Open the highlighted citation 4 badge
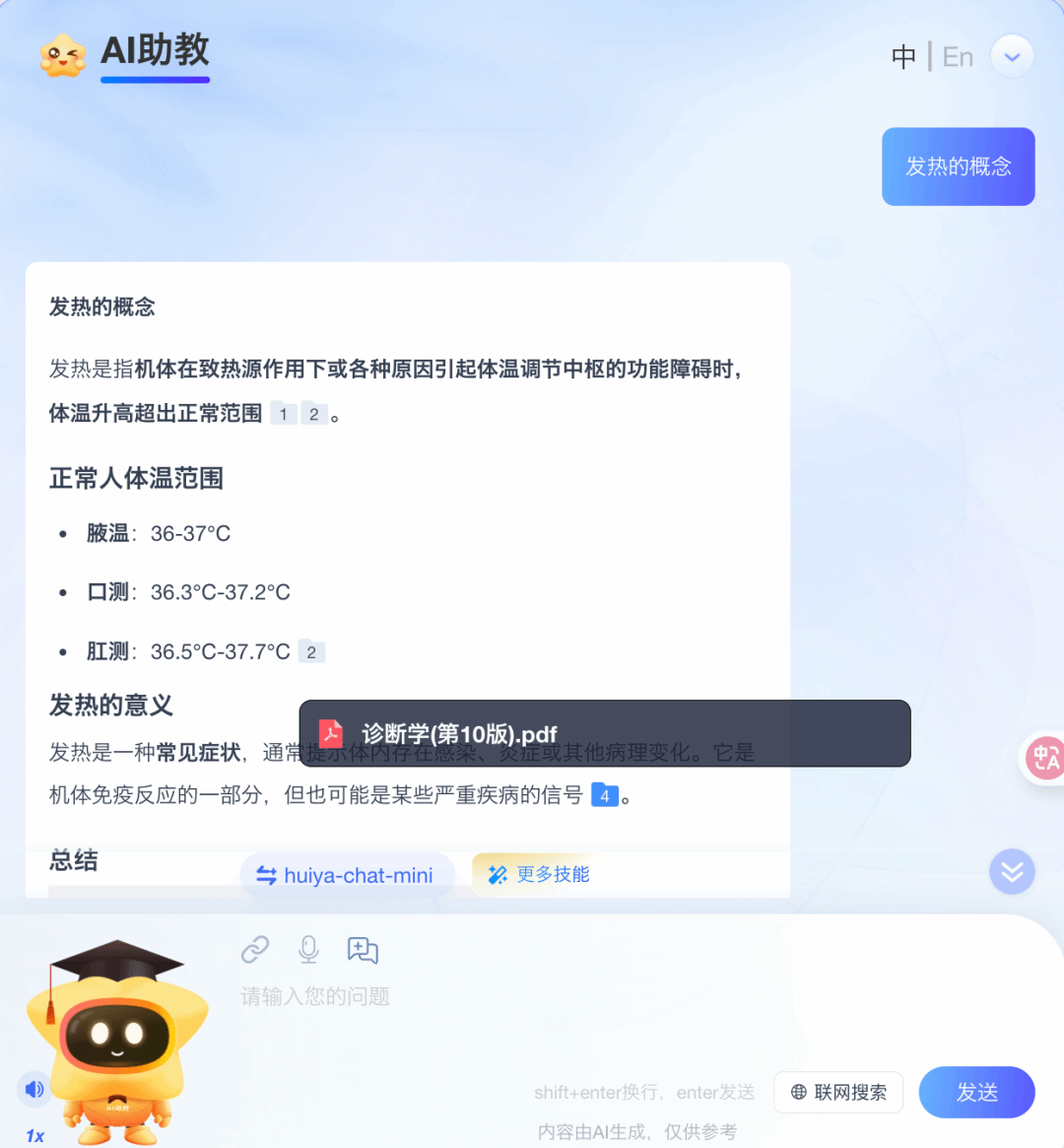This screenshot has height=1148, width=1064. click(604, 795)
